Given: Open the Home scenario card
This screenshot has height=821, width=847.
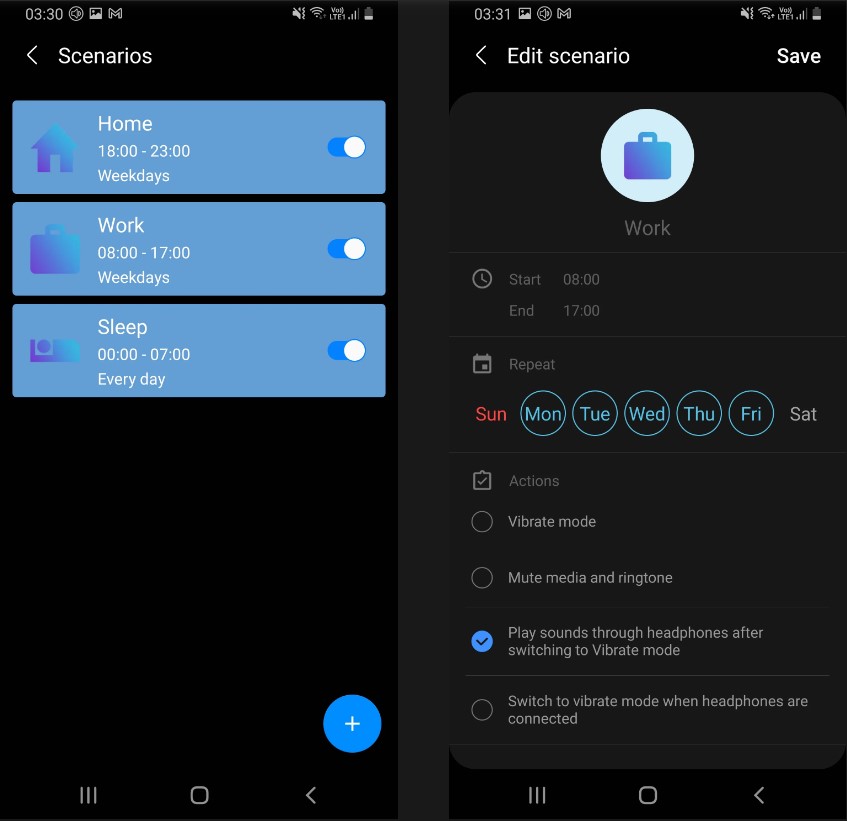Looking at the screenshot, I should (180, 148).
